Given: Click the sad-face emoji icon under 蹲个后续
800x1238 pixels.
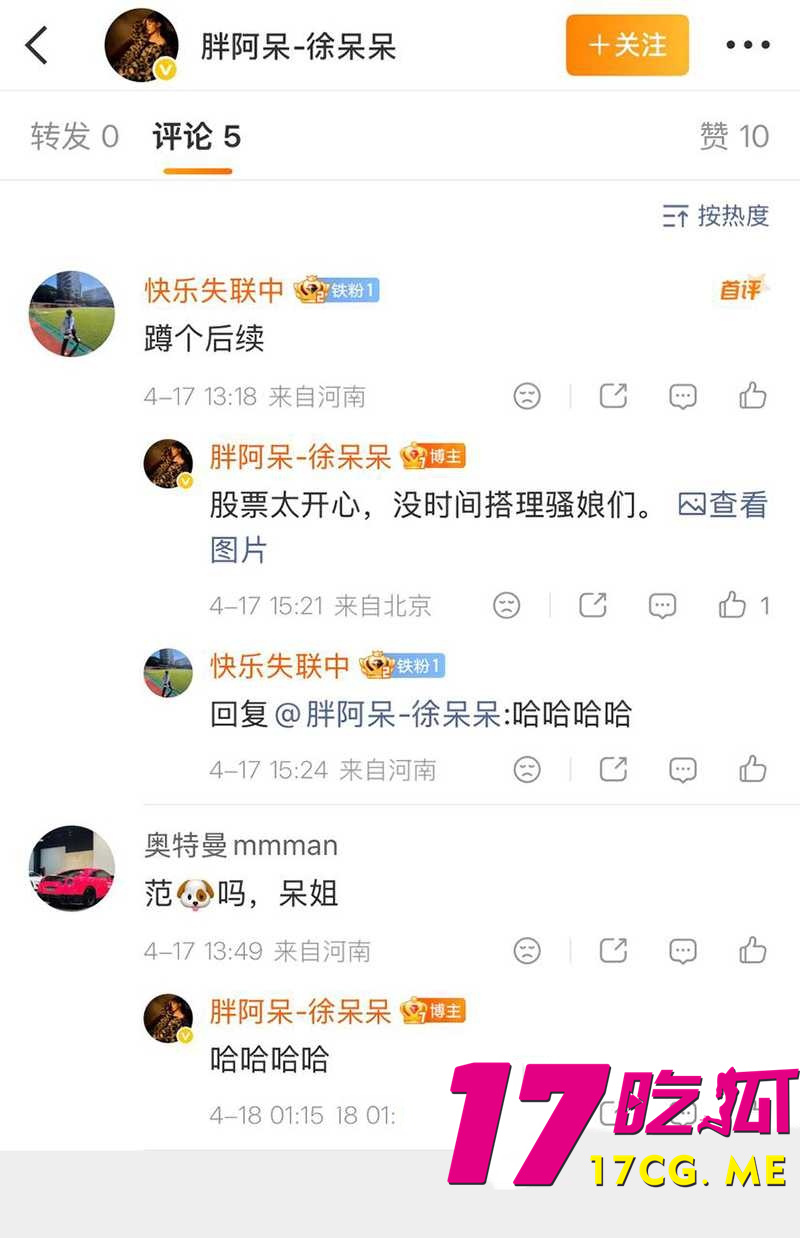Looking at the screenshot, I should click(528, 396).
